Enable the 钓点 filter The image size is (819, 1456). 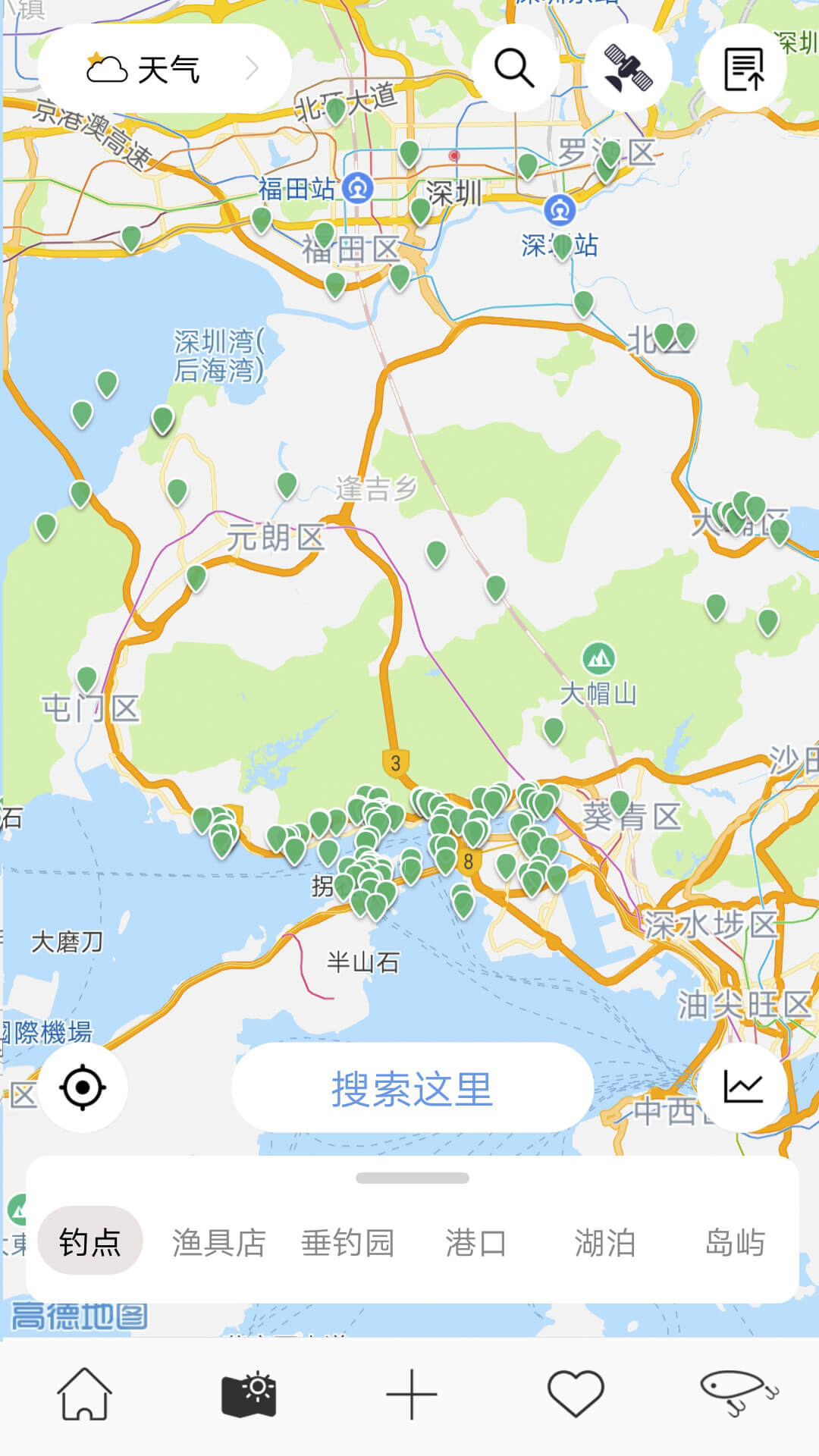pos(90,1242)
